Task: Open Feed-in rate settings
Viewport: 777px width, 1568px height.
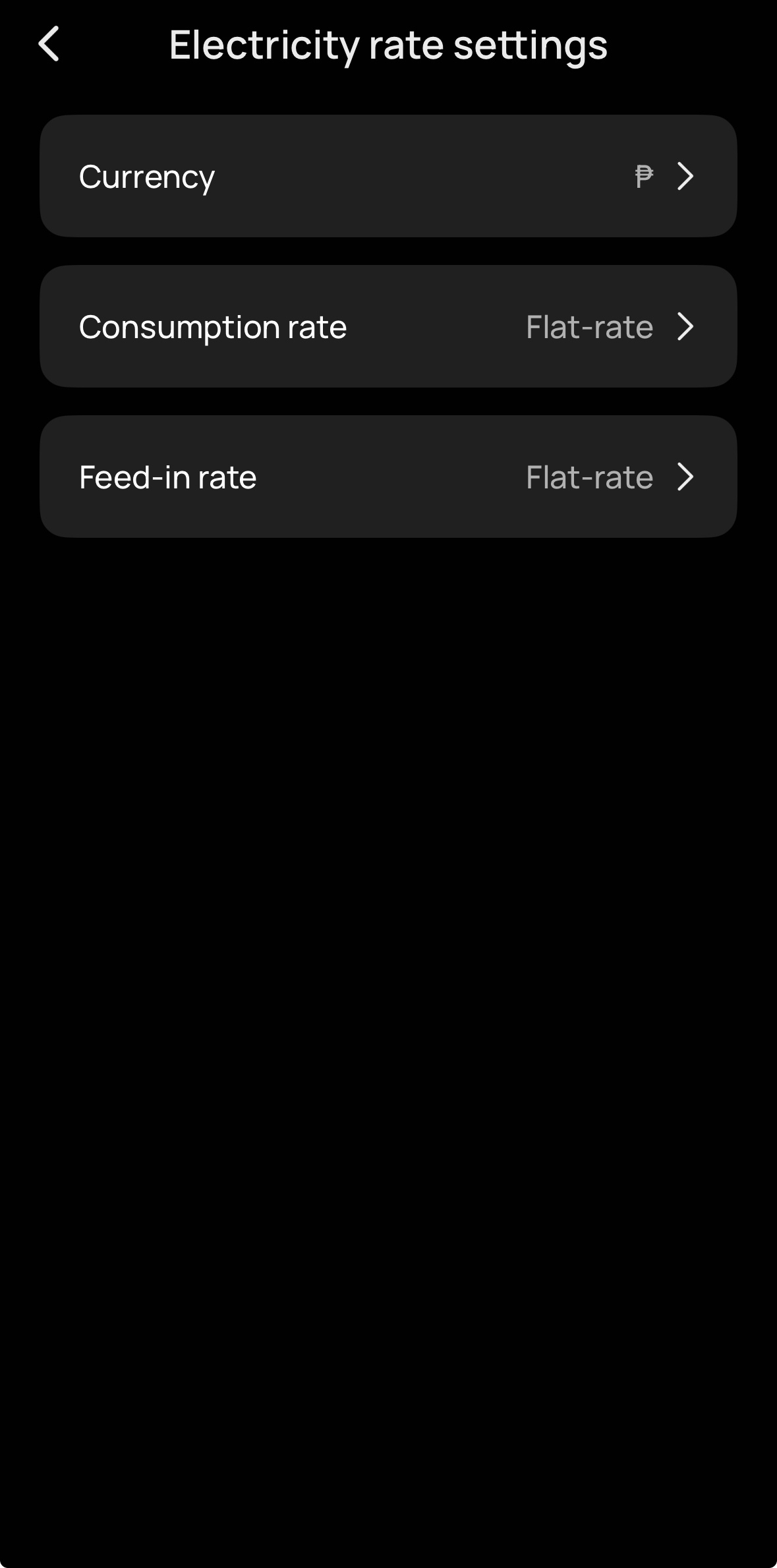Action: [x=388, y=477]
